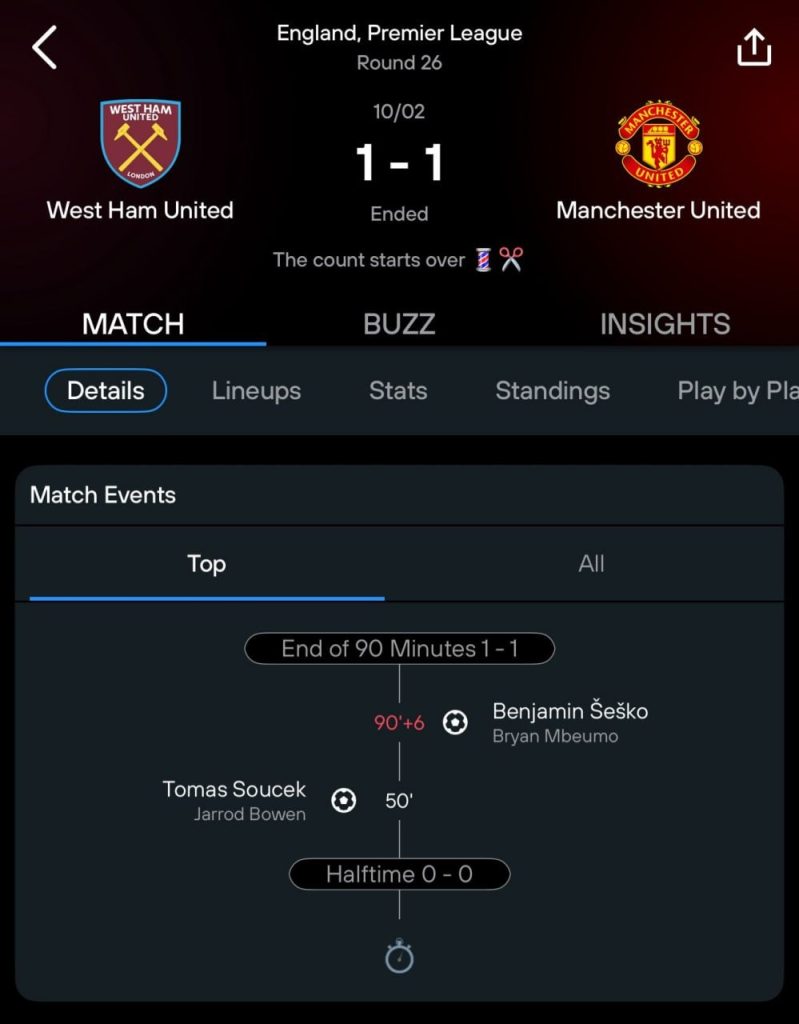The width and height of the screenshot is (799, 1024).
Task: Switch to the BUZZ tab
Action: [399, 324]
